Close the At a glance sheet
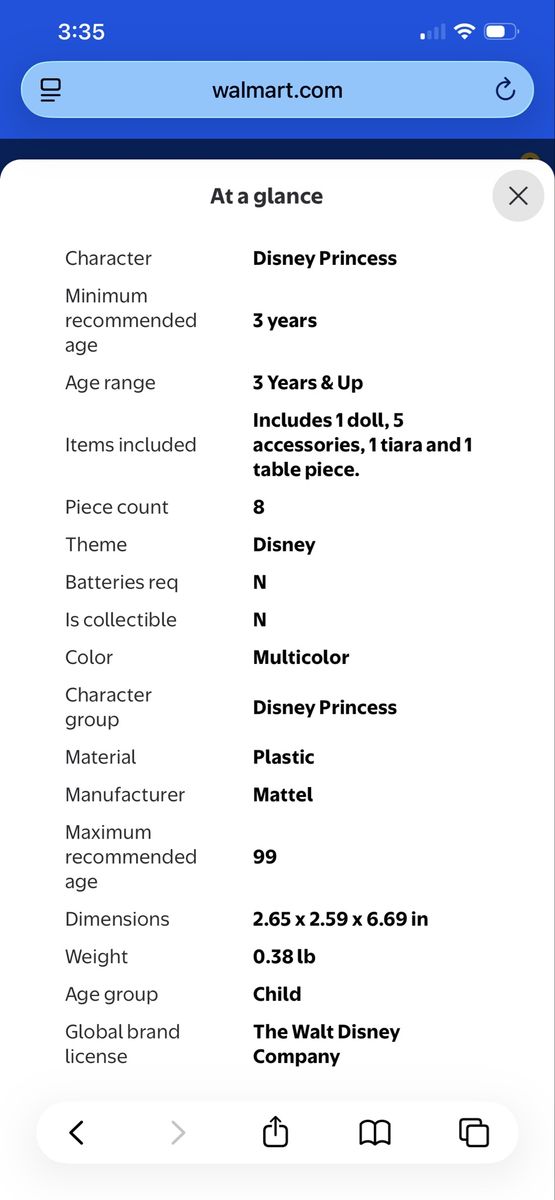Image resolution: width=555 pixels, height=1200 pixels. pyautogui.click(x=518, y=196)
